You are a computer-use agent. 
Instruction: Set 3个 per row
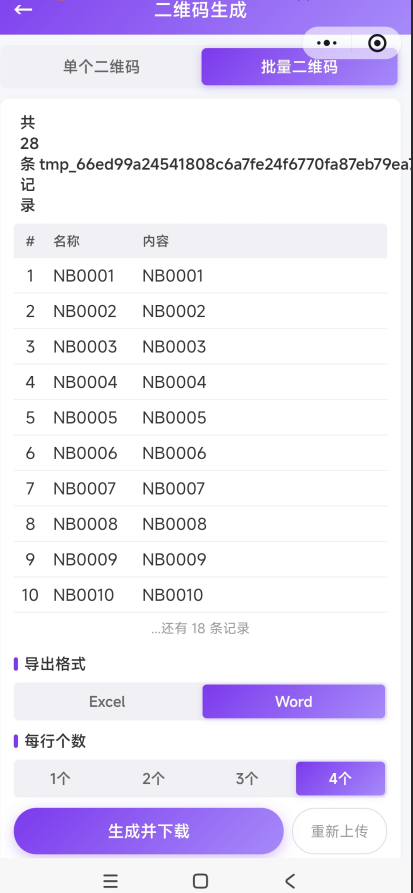(x=247, y=779)
